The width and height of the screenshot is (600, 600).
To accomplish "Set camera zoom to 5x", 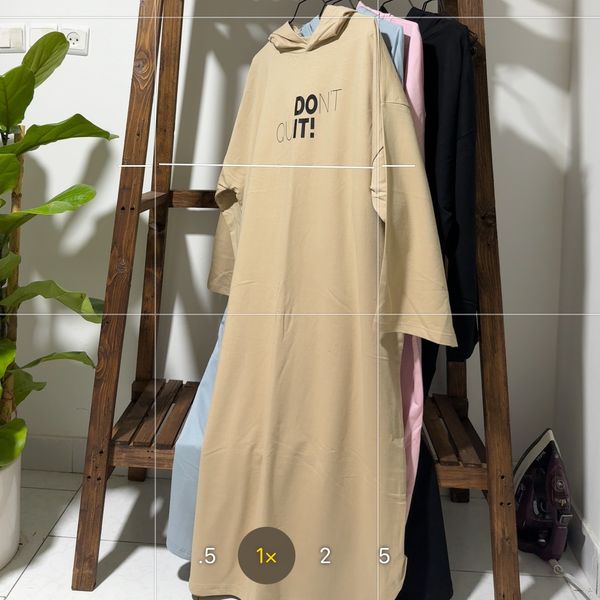I will click(x=384, y=556).
